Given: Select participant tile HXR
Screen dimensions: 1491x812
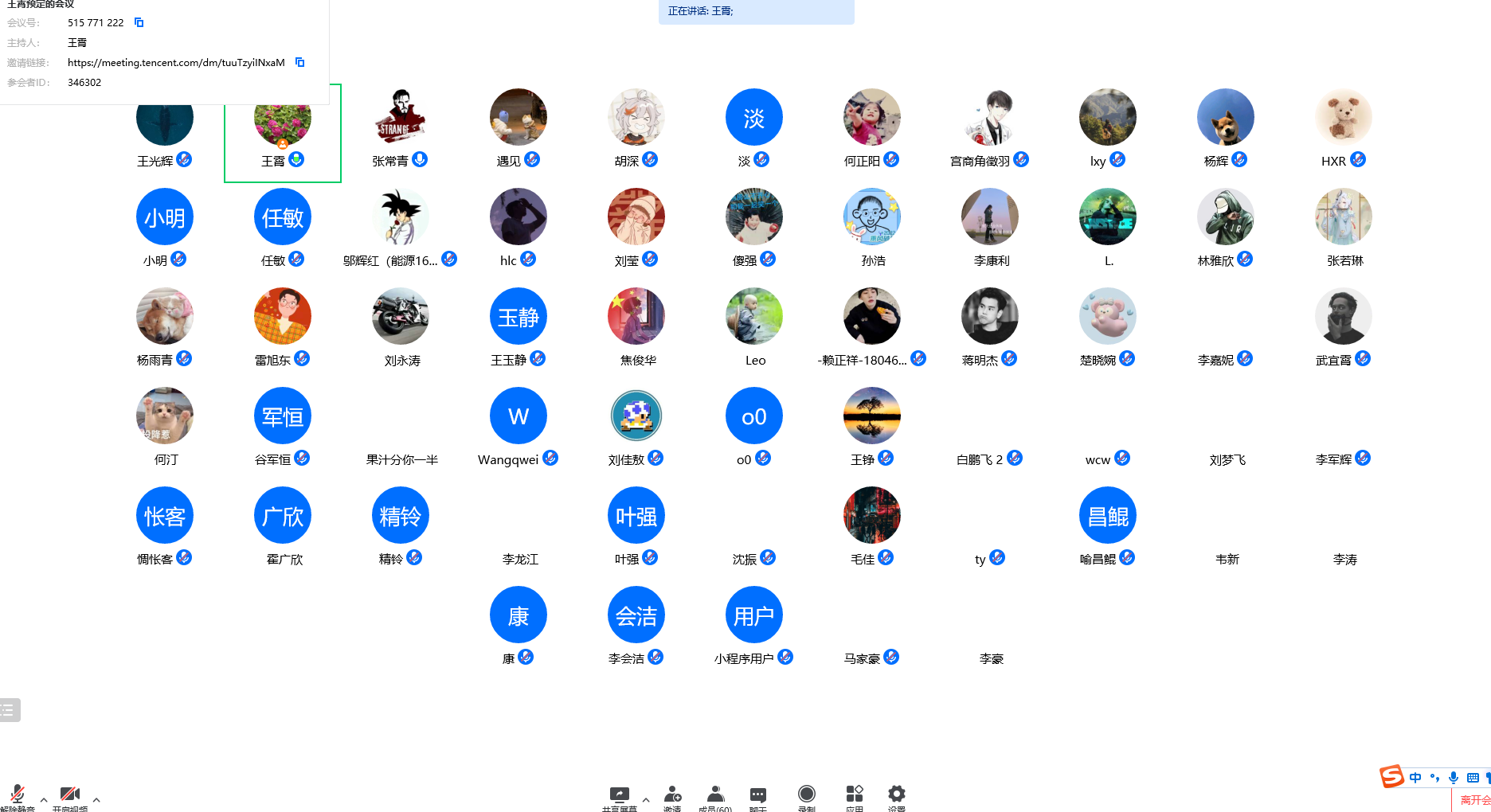Looking at the screenshot, I should (x=1344, y=127).
